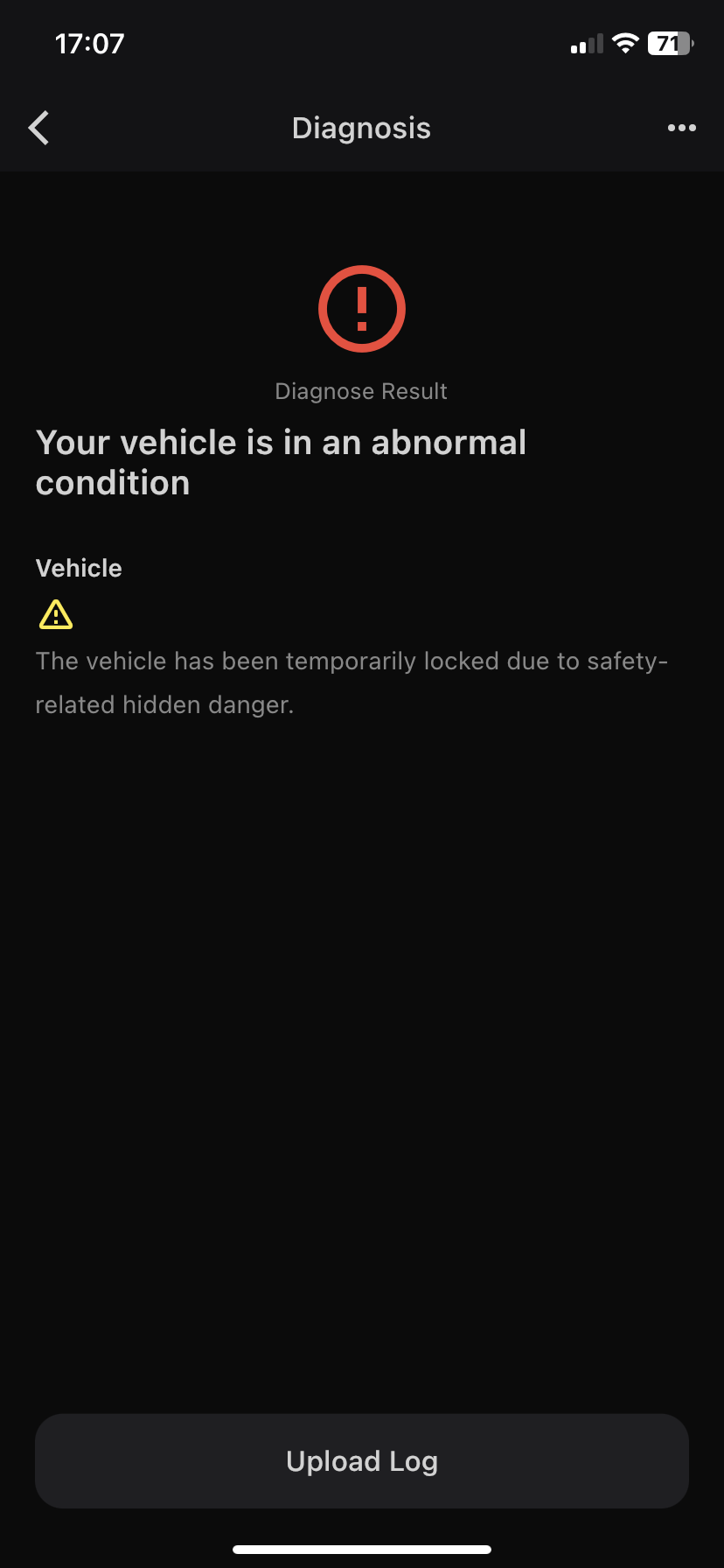Image resolution: width=724 pixels, height=1568 pixels.
Task: Go back from the Diagnosis screen
Action: [x=39, y=128]
